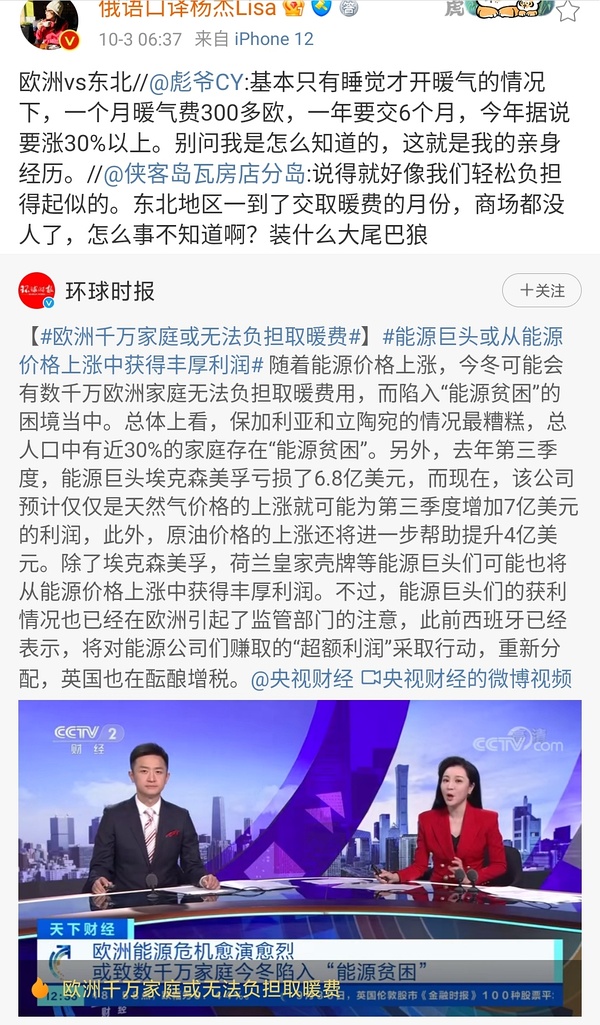Open the poster's profile picture
This screenshot has height=1025, width=600.
(49, 23)
